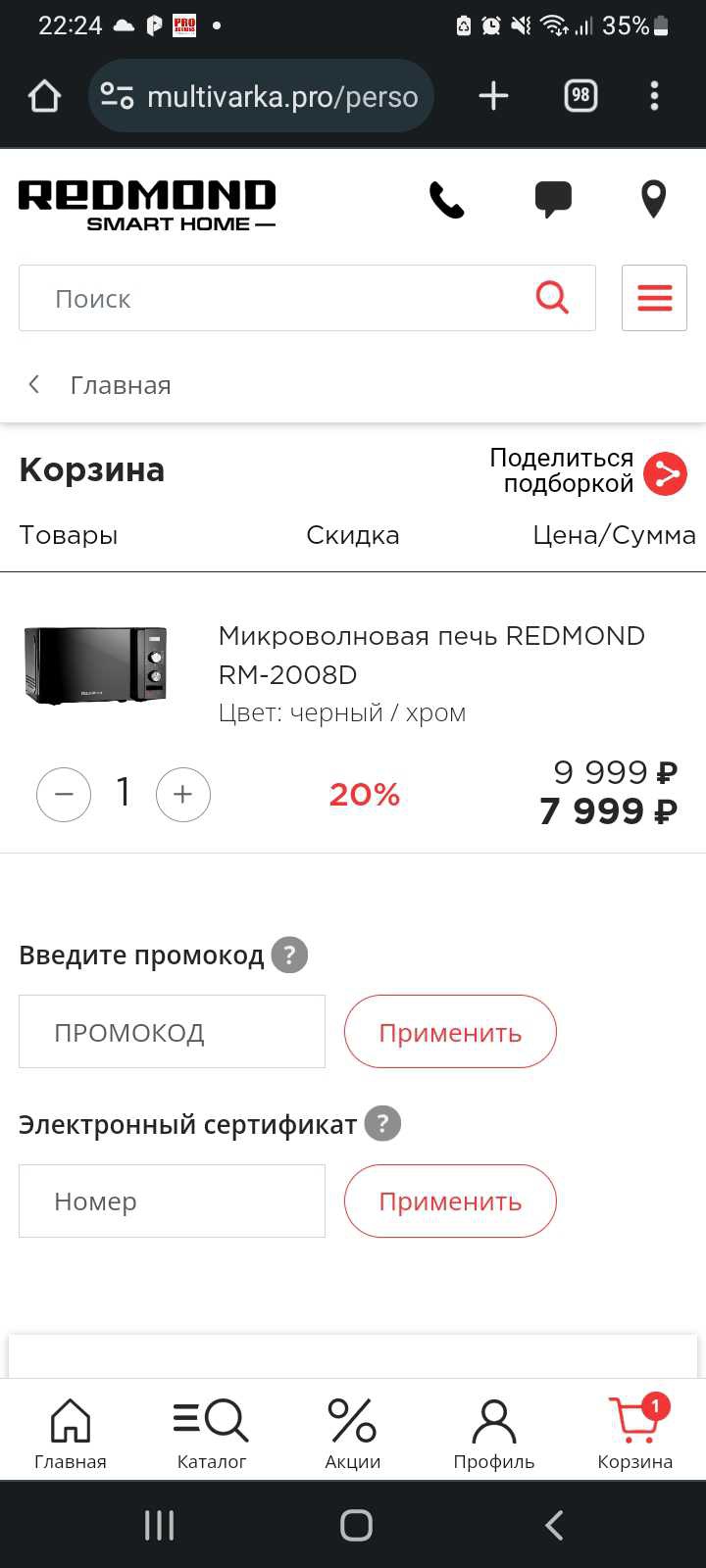Show the promo code help hint

pos(289,955)
